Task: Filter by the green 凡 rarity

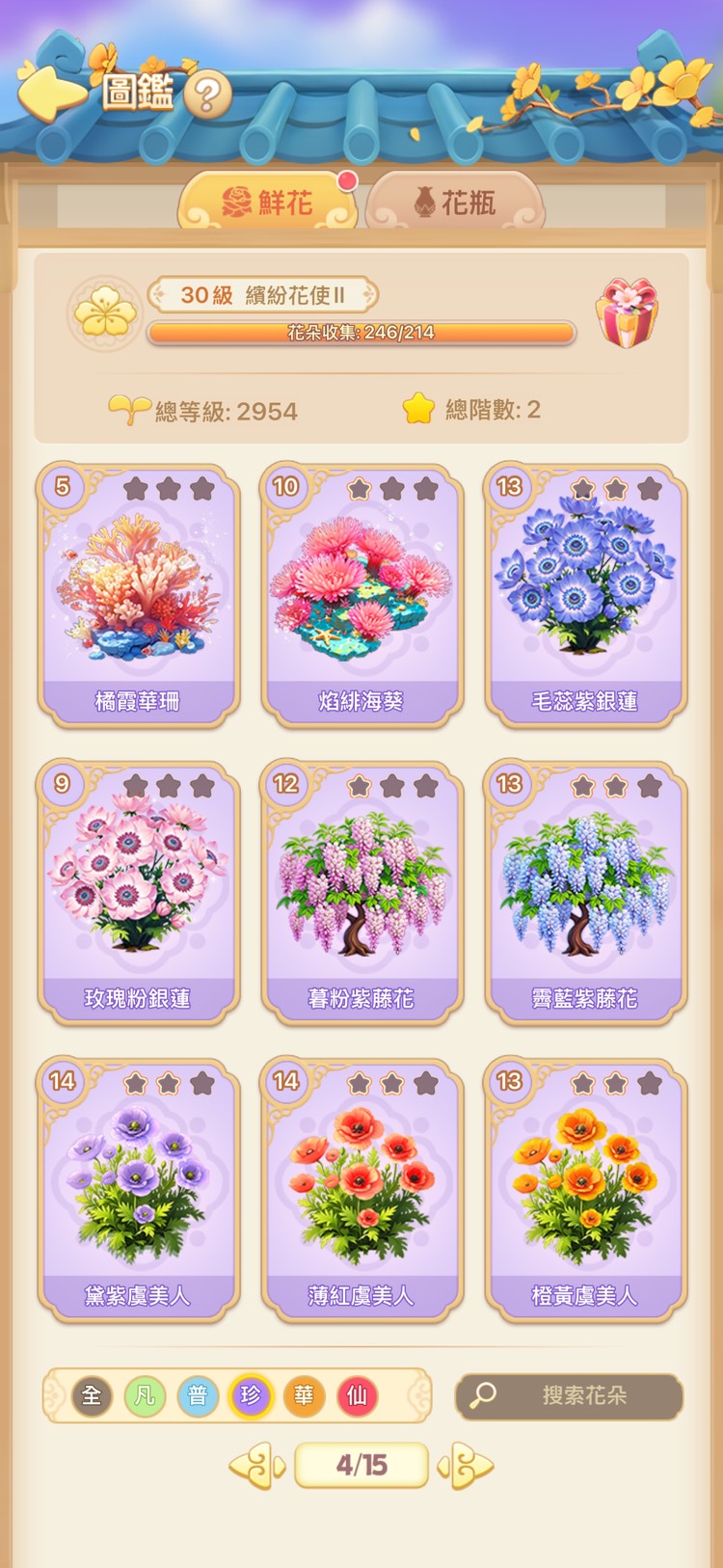Action: (x=145, y=1395)
